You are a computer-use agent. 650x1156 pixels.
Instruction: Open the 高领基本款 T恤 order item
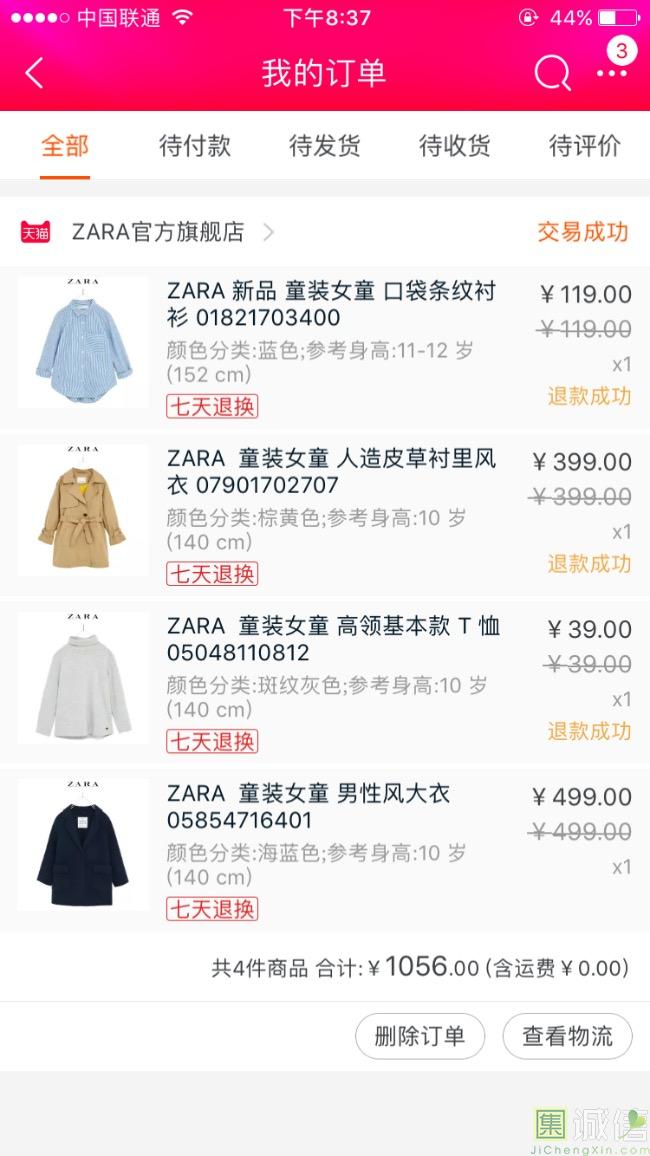coord(332,639)
